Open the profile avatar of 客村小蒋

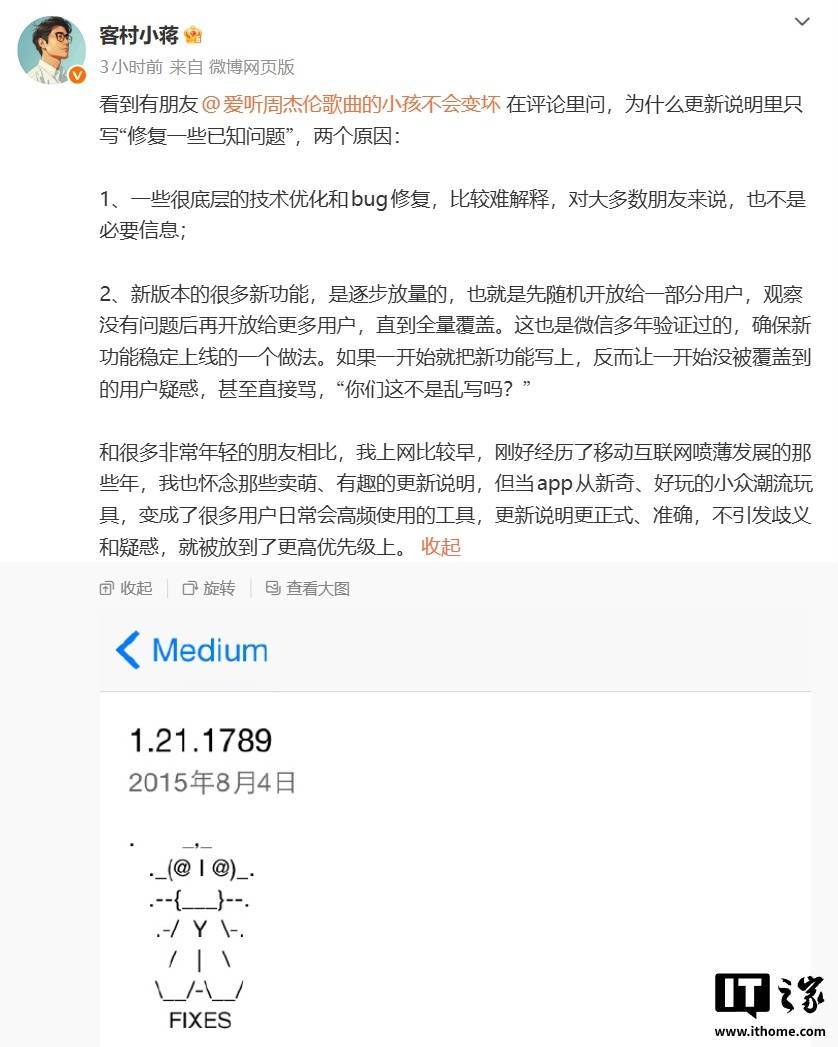point(52,49)
